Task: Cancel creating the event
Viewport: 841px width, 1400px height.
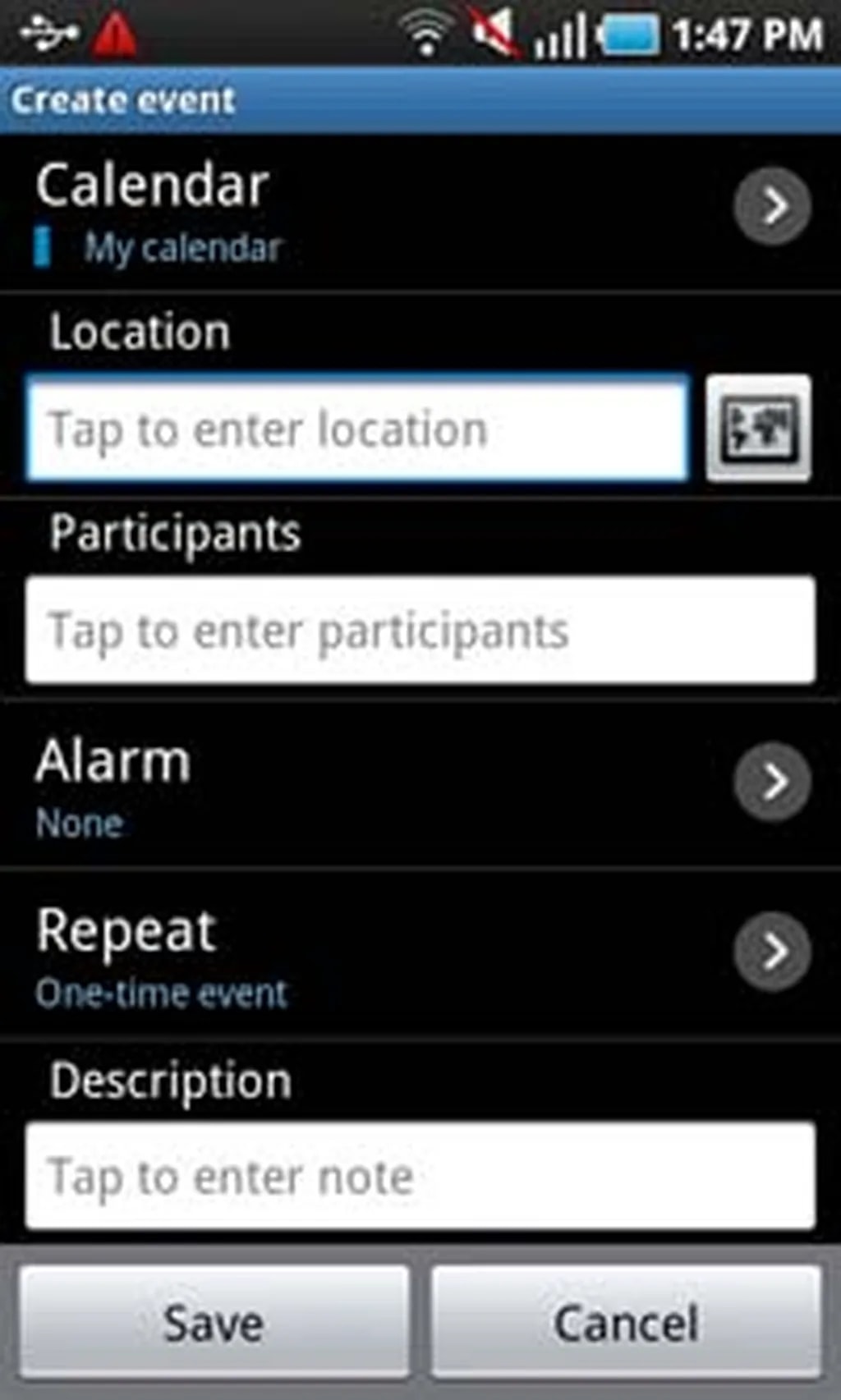Action: [x=626, y=1323]
